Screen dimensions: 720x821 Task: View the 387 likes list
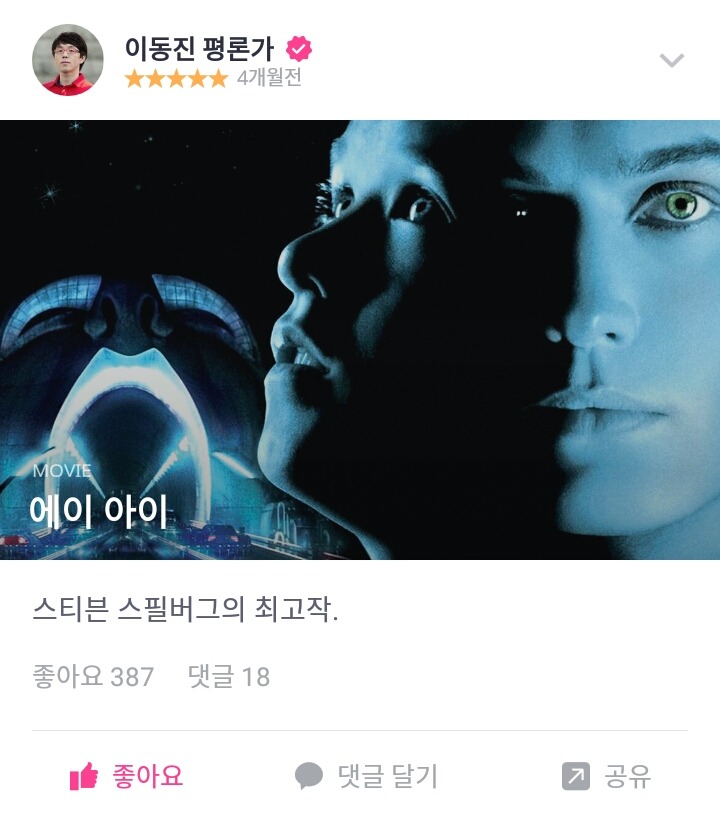point(93,677)
